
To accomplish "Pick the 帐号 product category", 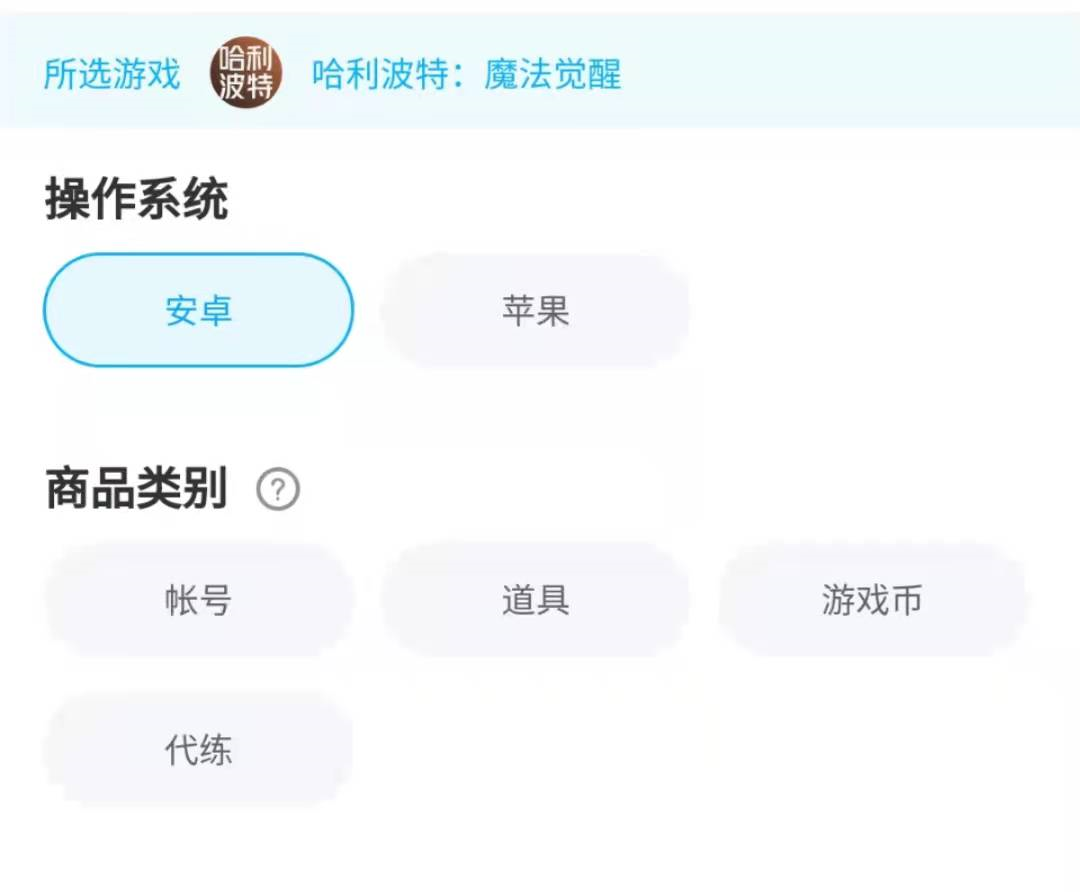I will tap(198, 599).
